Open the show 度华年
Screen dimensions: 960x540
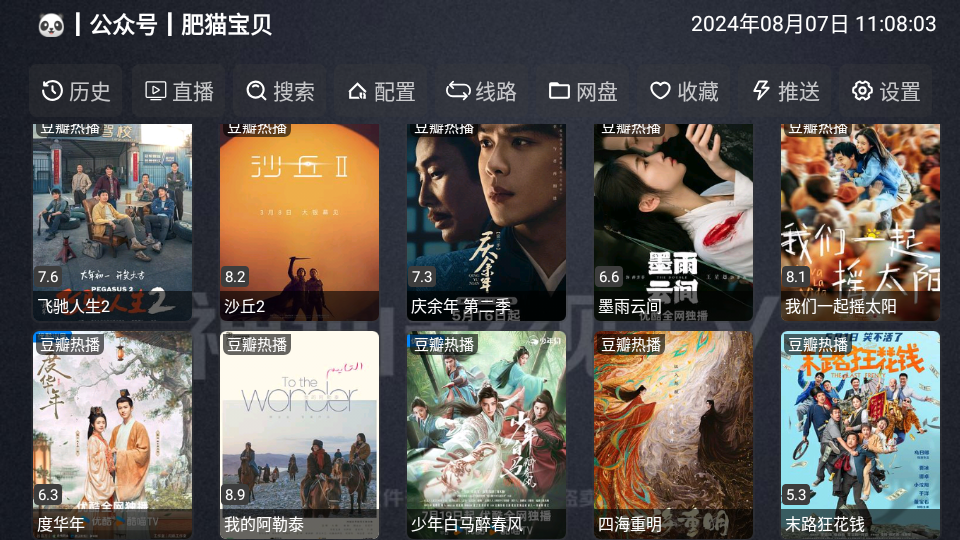(112, 435)
